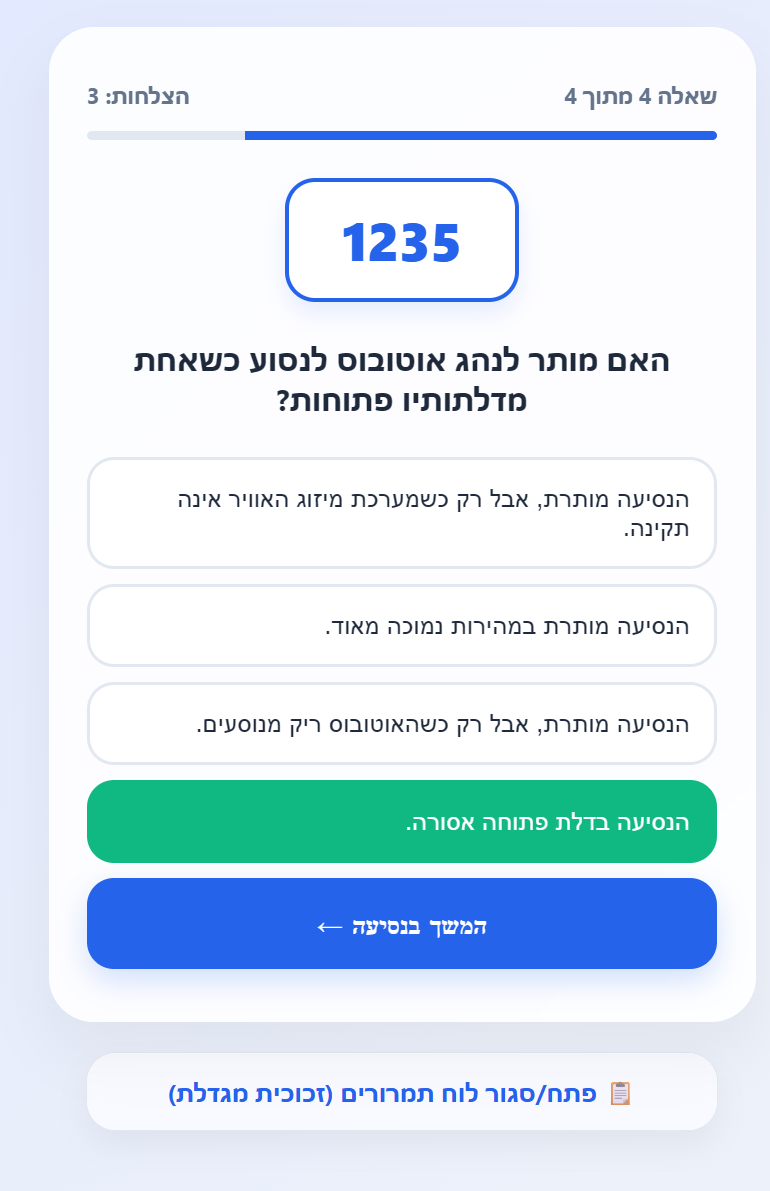Toggle the traffic signs board (magnifier) button
The height and width of the screenshot is (1191, 770).
[401, 1092]
